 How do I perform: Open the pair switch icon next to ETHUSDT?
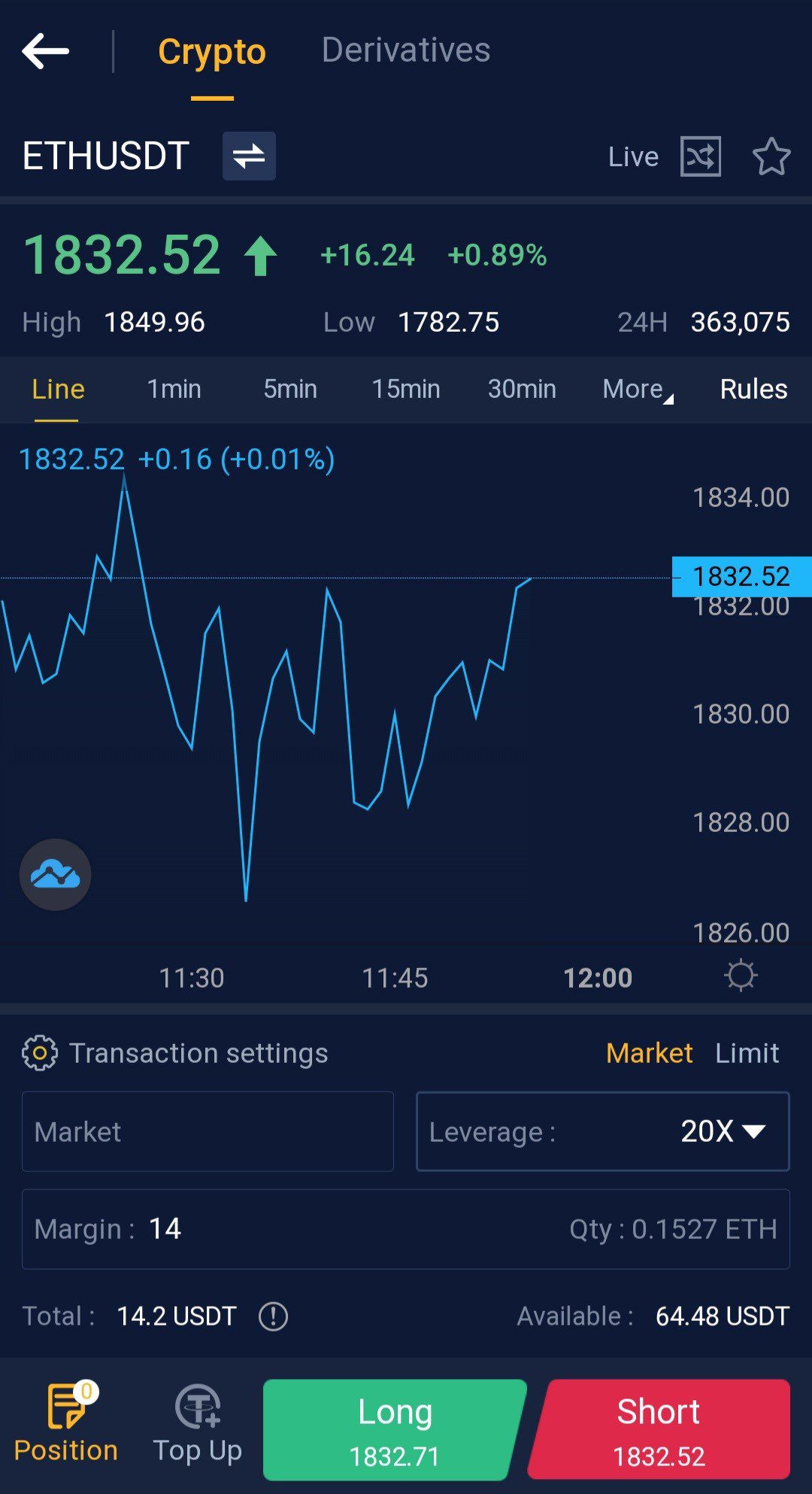click(249, 156)
